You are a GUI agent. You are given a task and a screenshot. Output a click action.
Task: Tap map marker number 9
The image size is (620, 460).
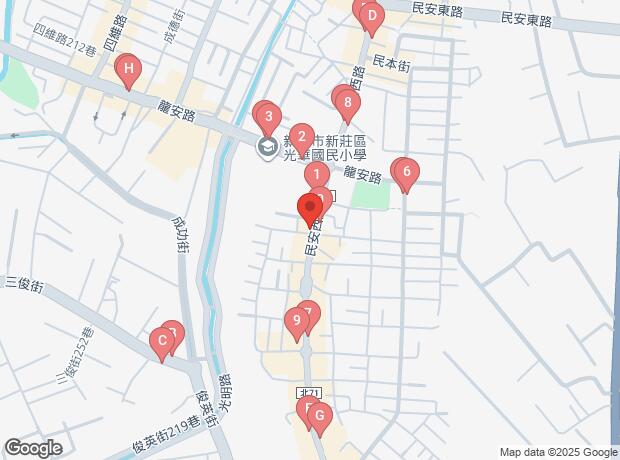coord(294,321)
